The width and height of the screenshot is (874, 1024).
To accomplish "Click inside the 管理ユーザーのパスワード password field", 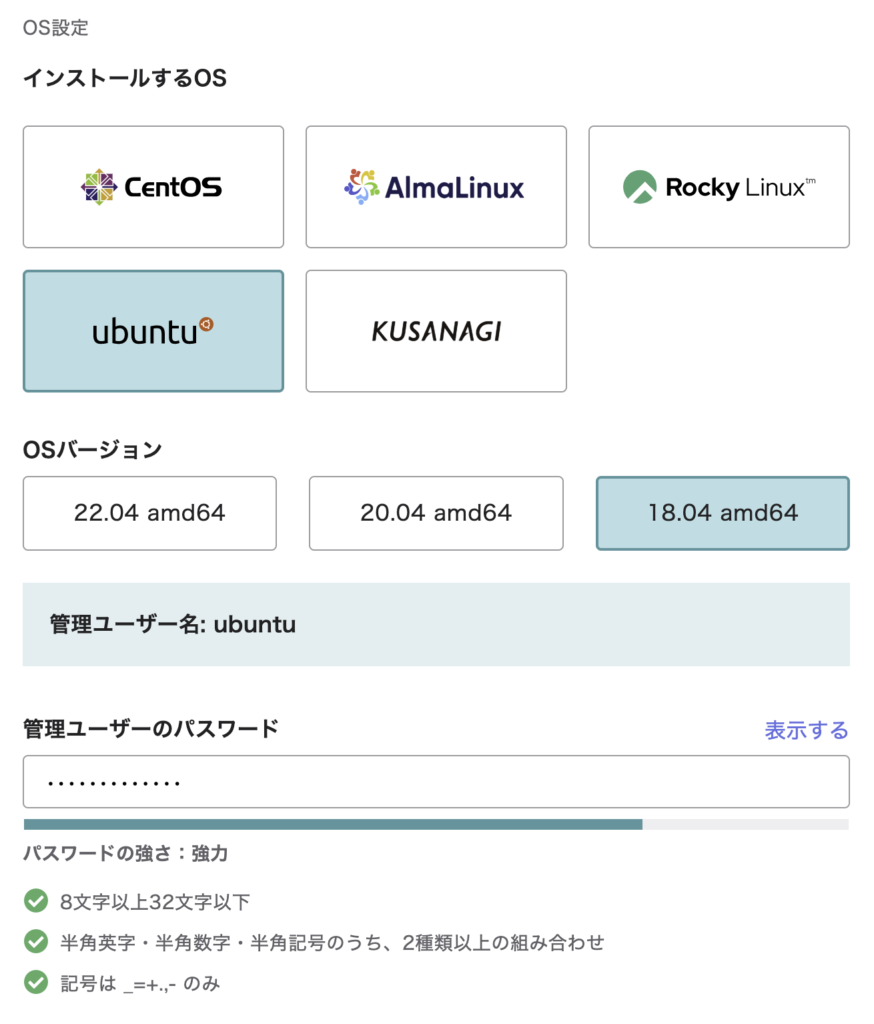I will [435, 781].
